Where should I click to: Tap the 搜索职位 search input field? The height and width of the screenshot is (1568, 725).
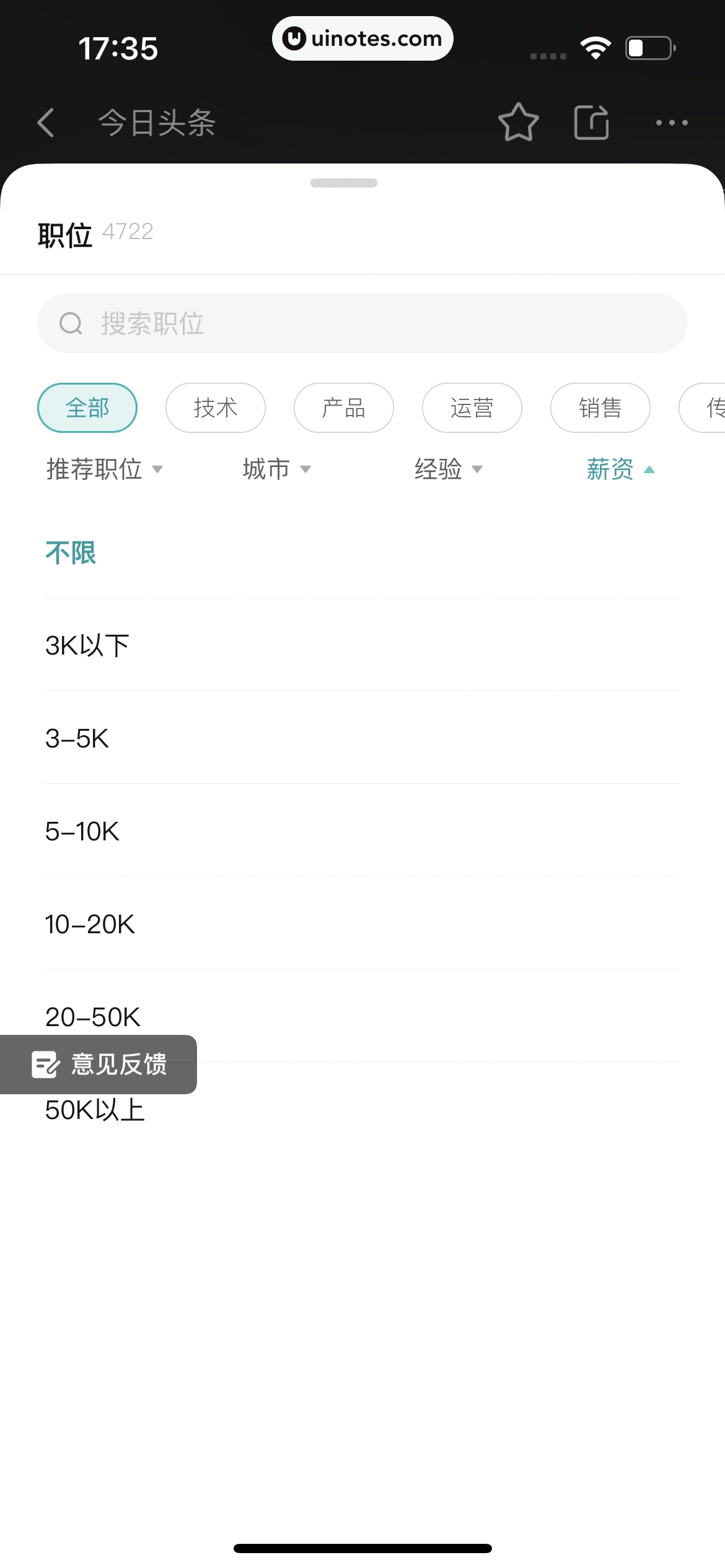coord(362,323)
